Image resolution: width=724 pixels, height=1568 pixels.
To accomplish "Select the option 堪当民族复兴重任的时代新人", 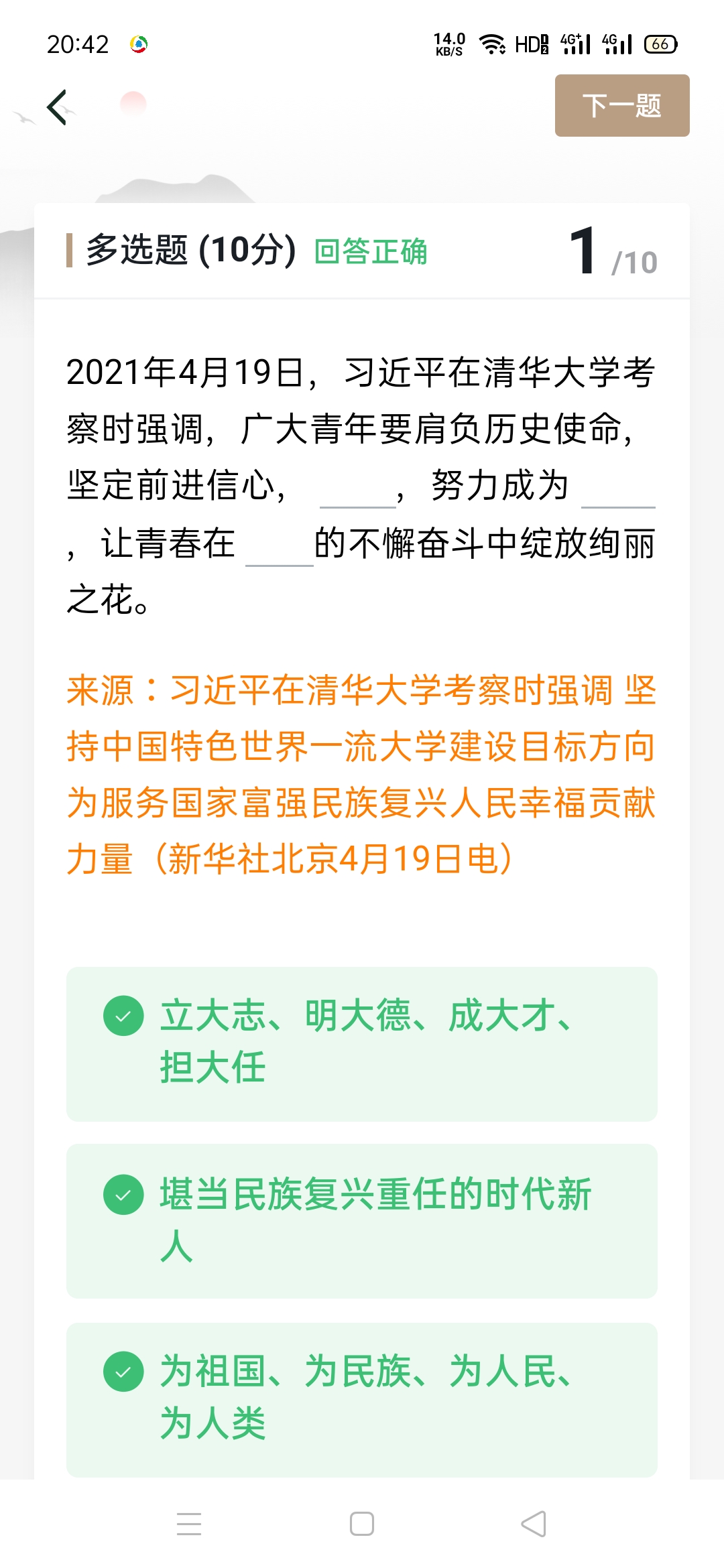I will (362, 1221).
